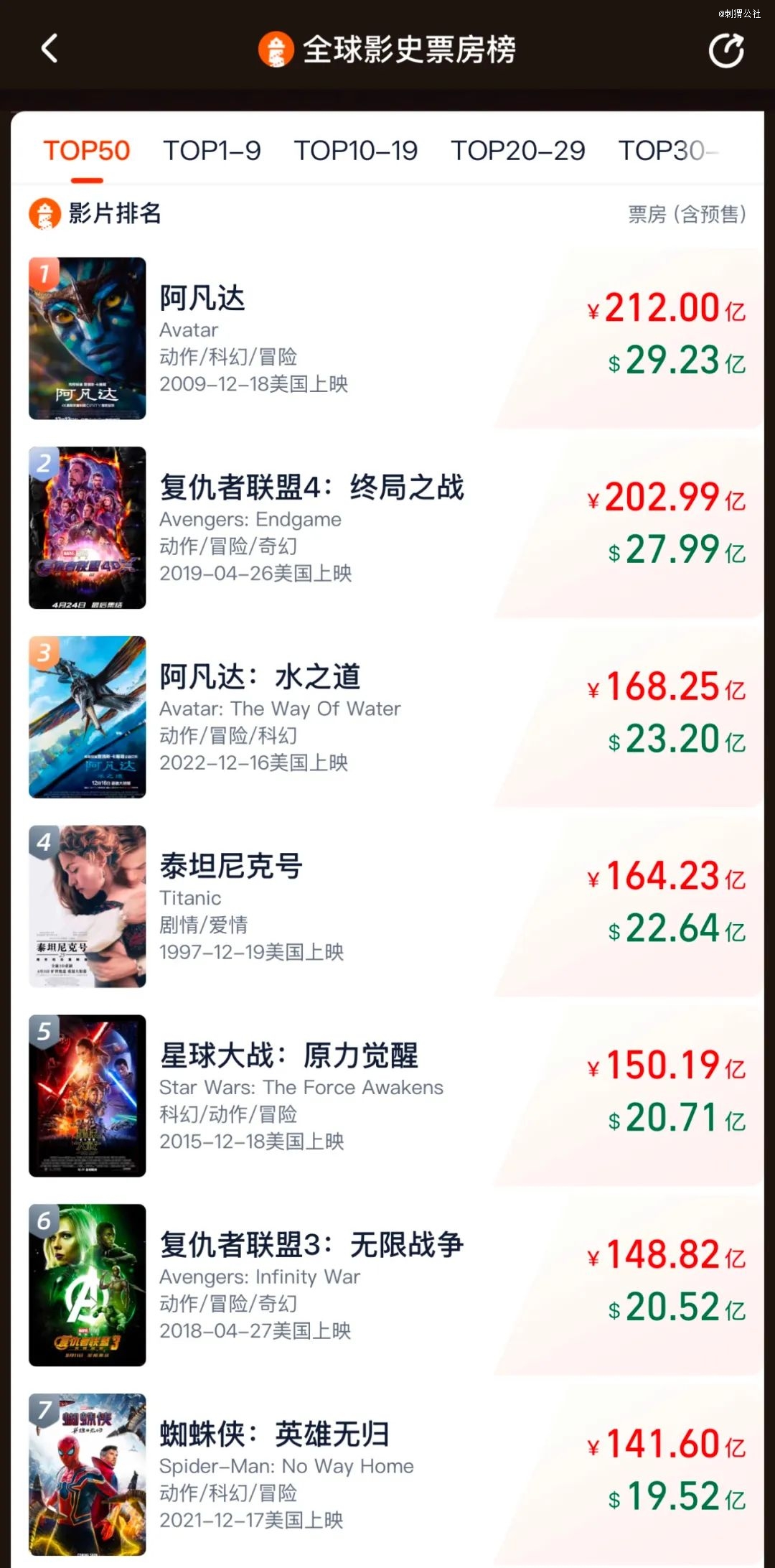Click the rank 7 badge on 蜘蛛侠
775x1568 pixels.
tap(43, 1411)
